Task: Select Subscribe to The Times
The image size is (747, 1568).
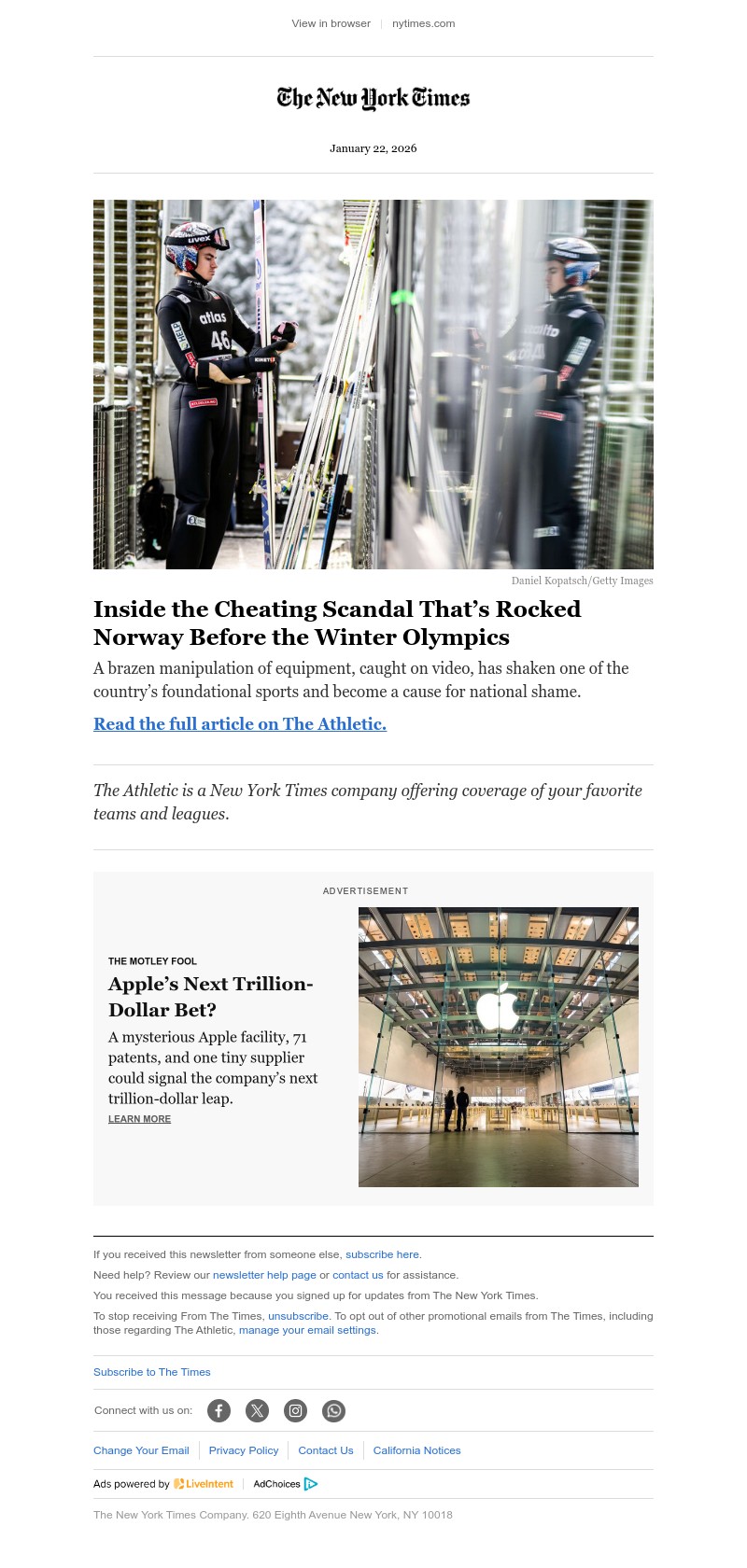Action: point(152,1372)
